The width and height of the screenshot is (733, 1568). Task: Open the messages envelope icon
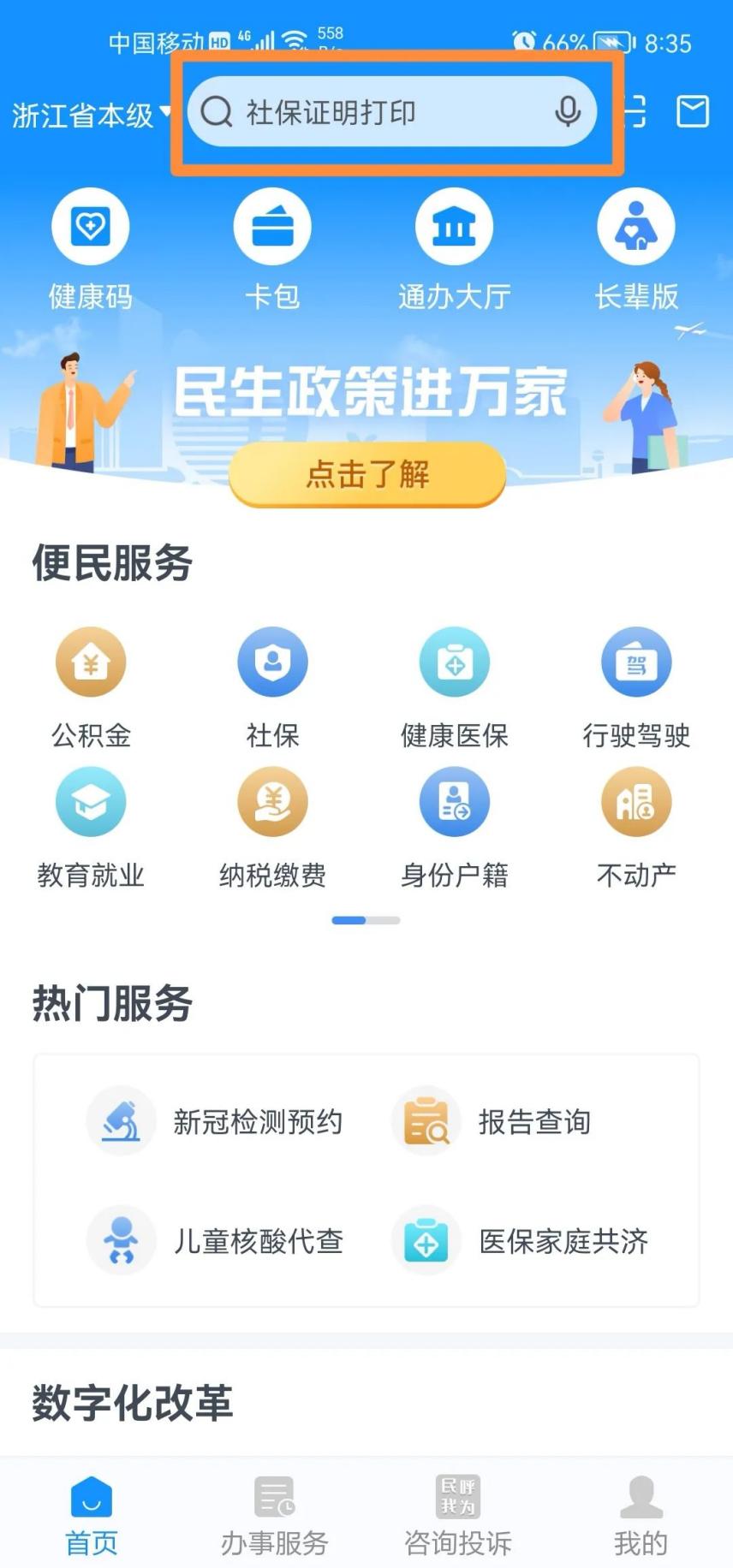(693, 111)
